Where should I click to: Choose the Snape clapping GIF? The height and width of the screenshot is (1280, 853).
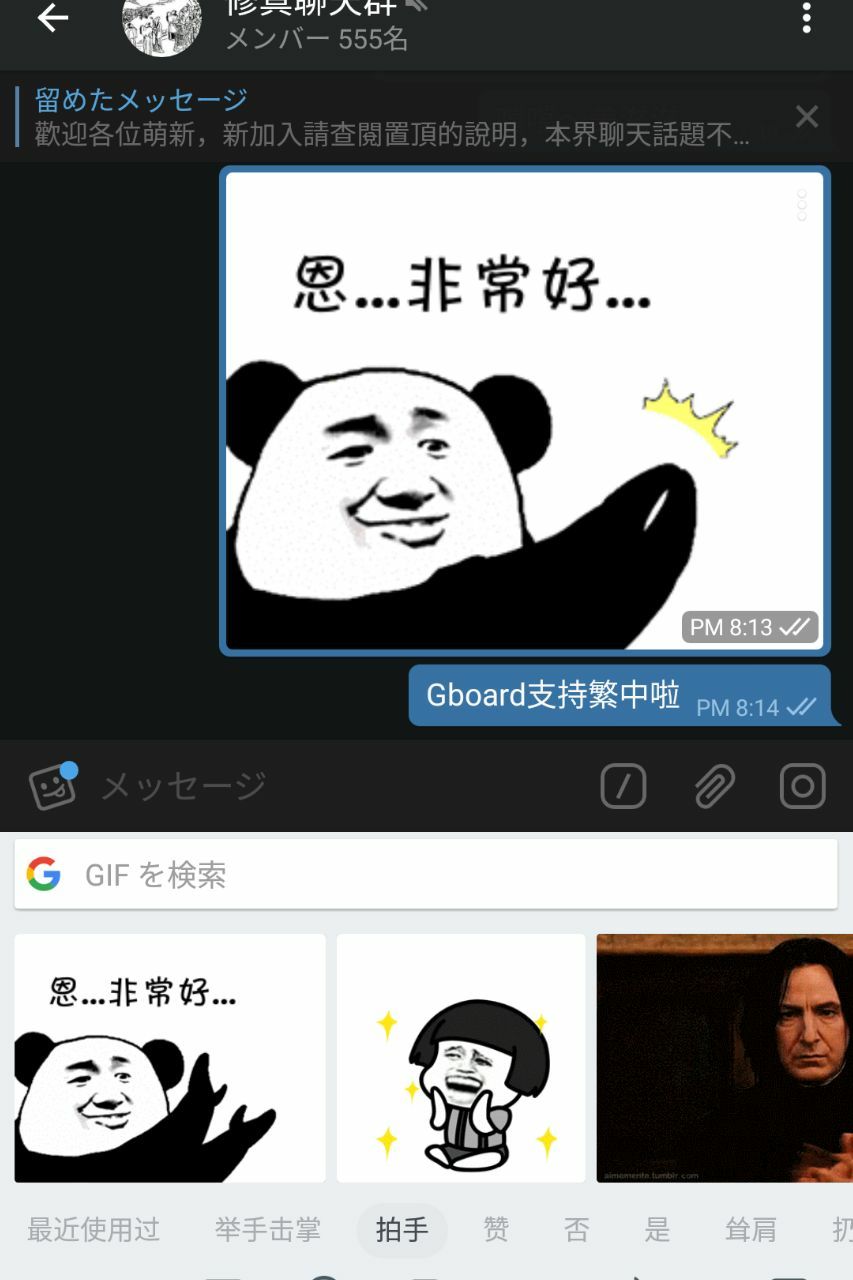pyautogui.click(x=724, y=1058)
